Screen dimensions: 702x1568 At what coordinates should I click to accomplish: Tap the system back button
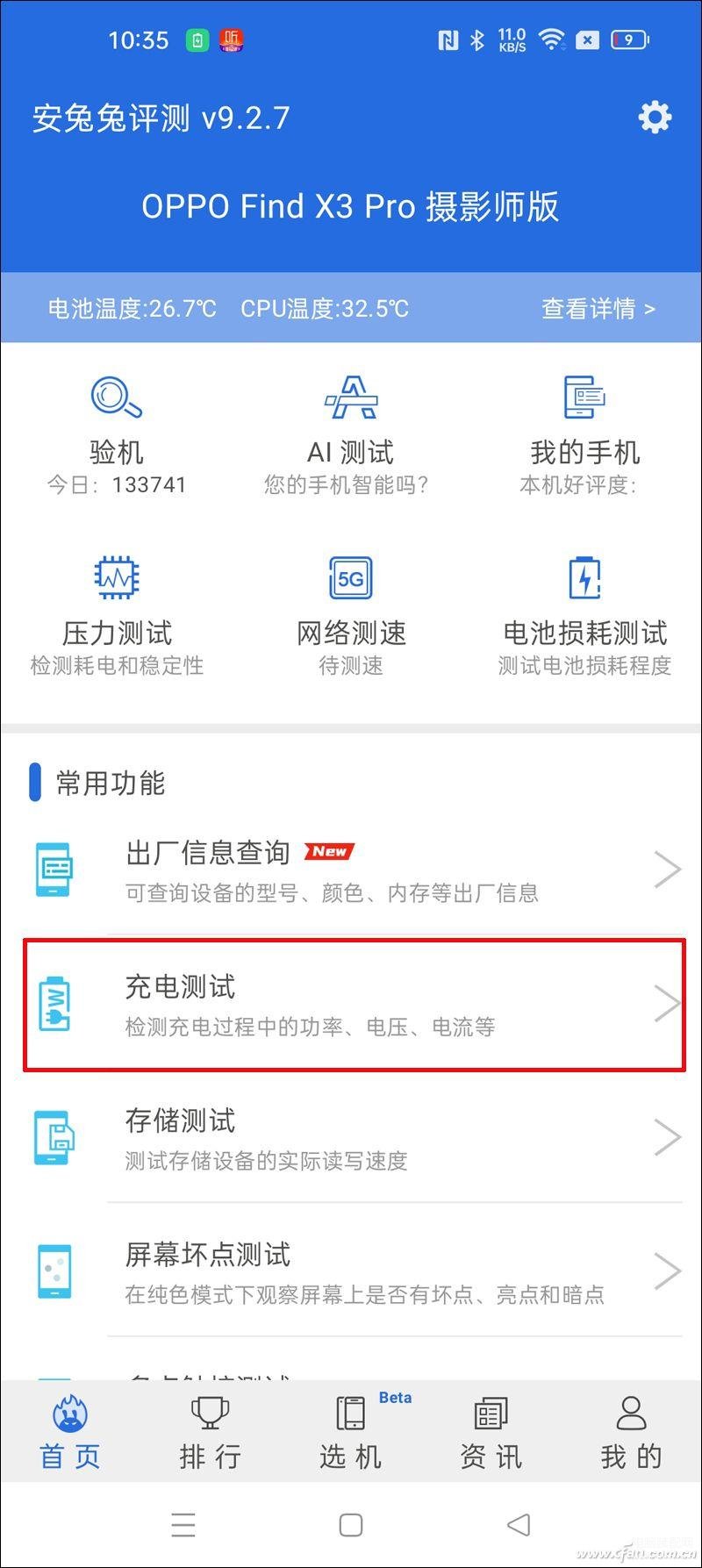[519, 1525]
